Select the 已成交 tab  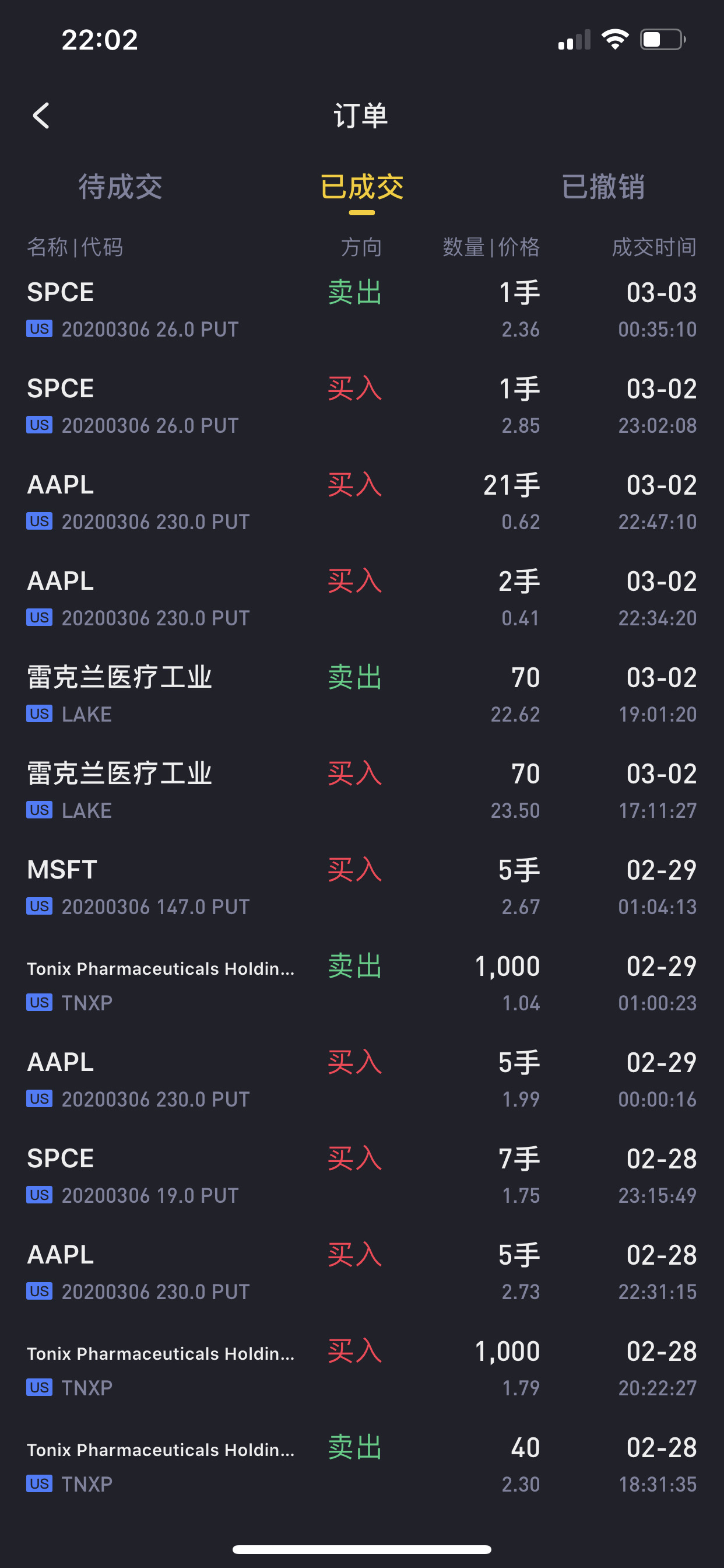click(x=362, y=186)
